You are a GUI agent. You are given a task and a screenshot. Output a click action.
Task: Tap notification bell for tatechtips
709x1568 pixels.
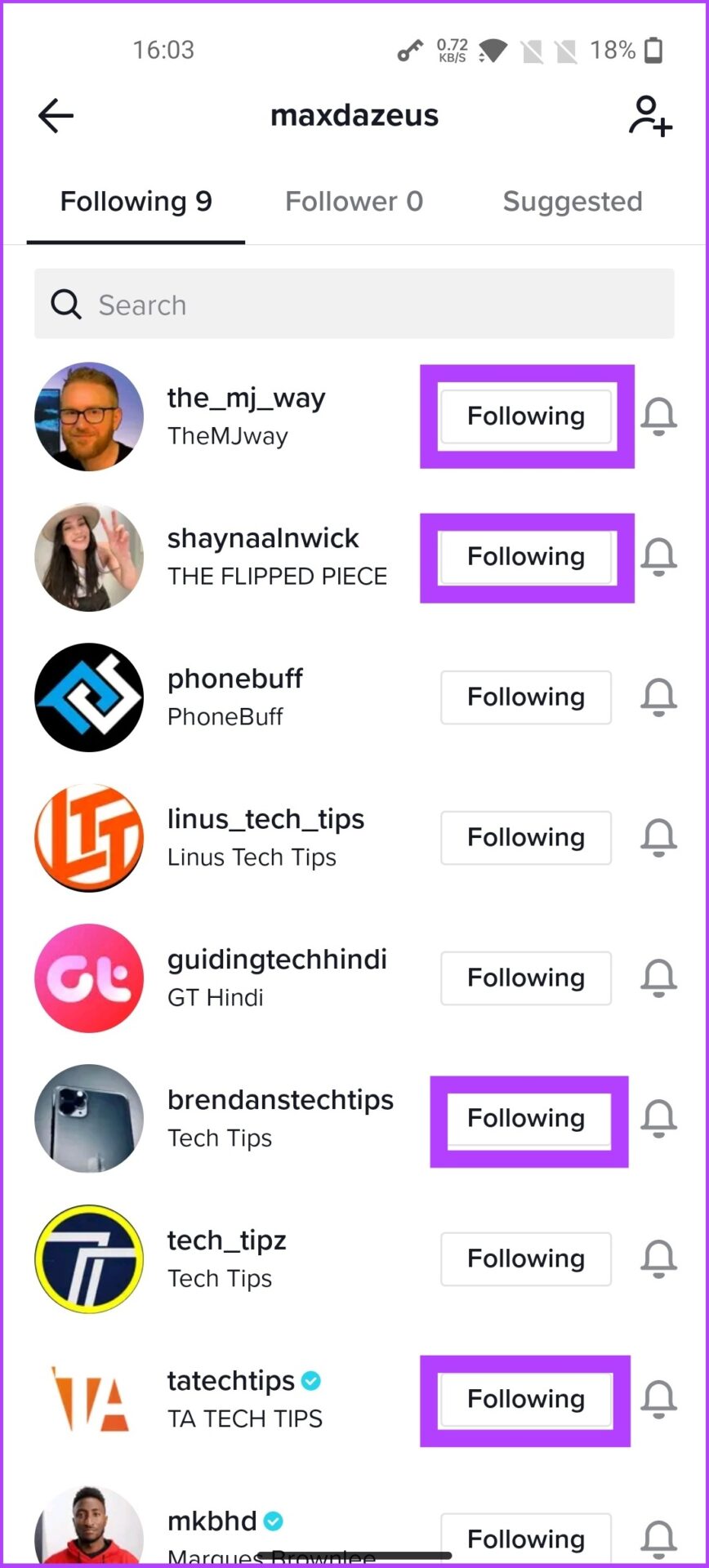click(x=658, y=1400)
